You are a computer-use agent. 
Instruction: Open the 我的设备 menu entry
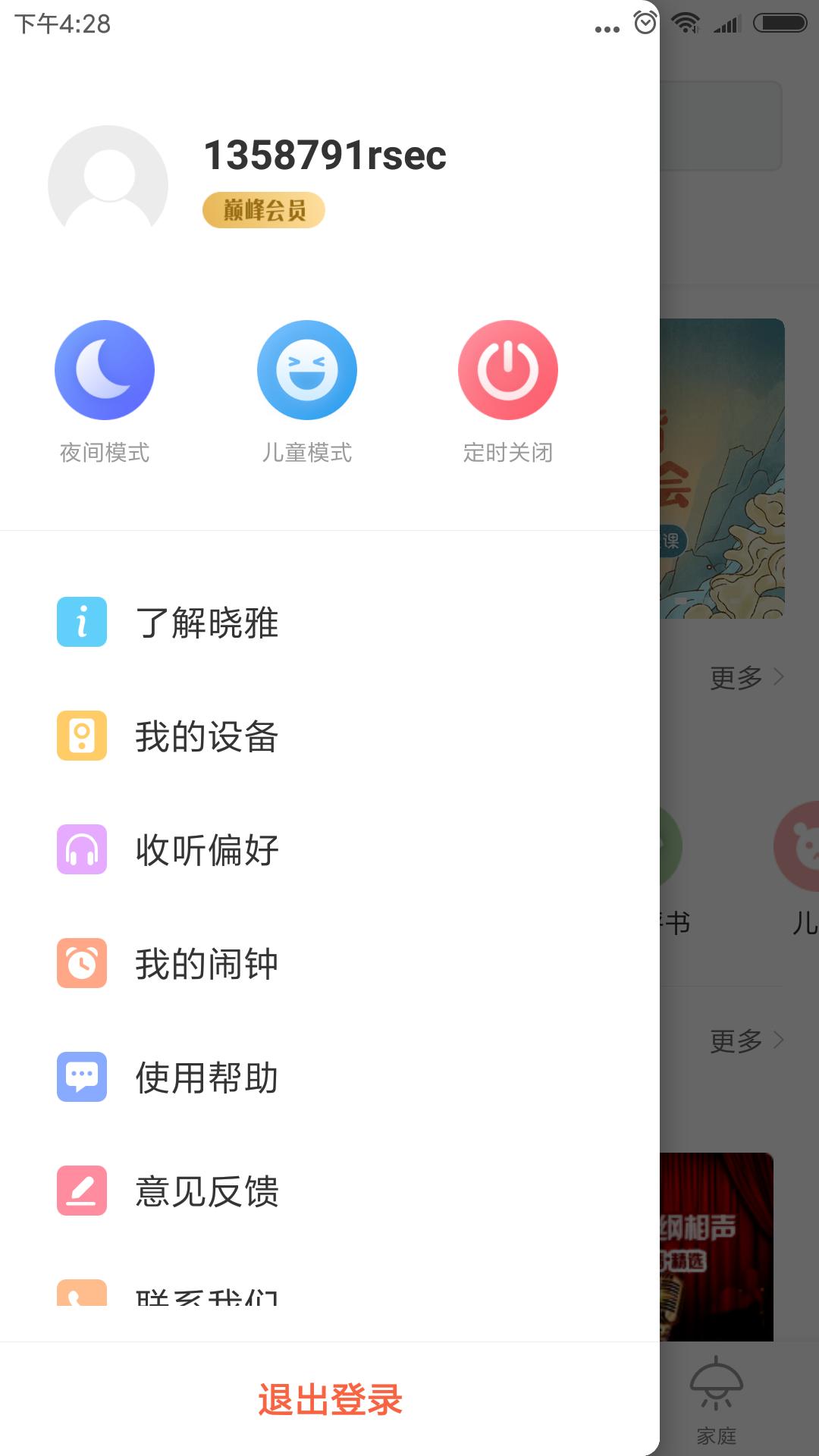(x=206, y=736)
